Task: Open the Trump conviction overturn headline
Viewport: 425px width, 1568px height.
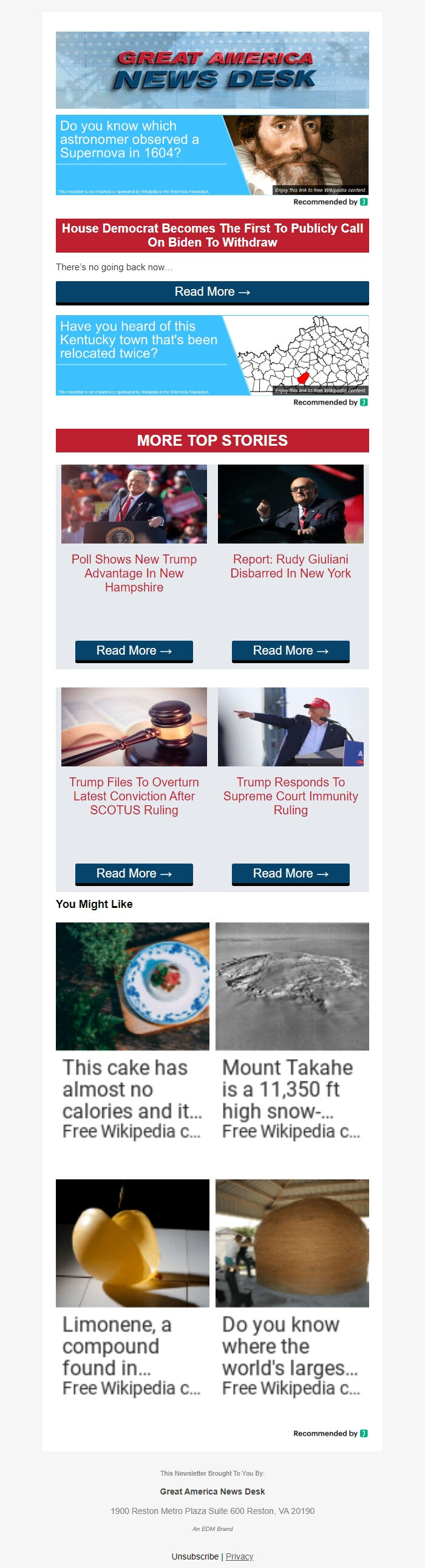Action: tap(134, 796)
